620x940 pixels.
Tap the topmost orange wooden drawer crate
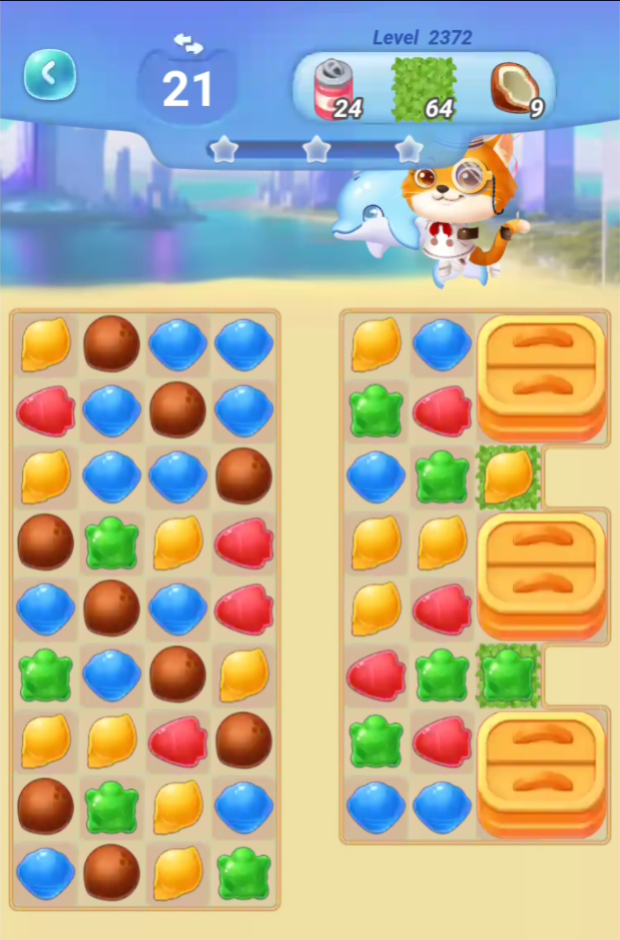tap(541, 378)
